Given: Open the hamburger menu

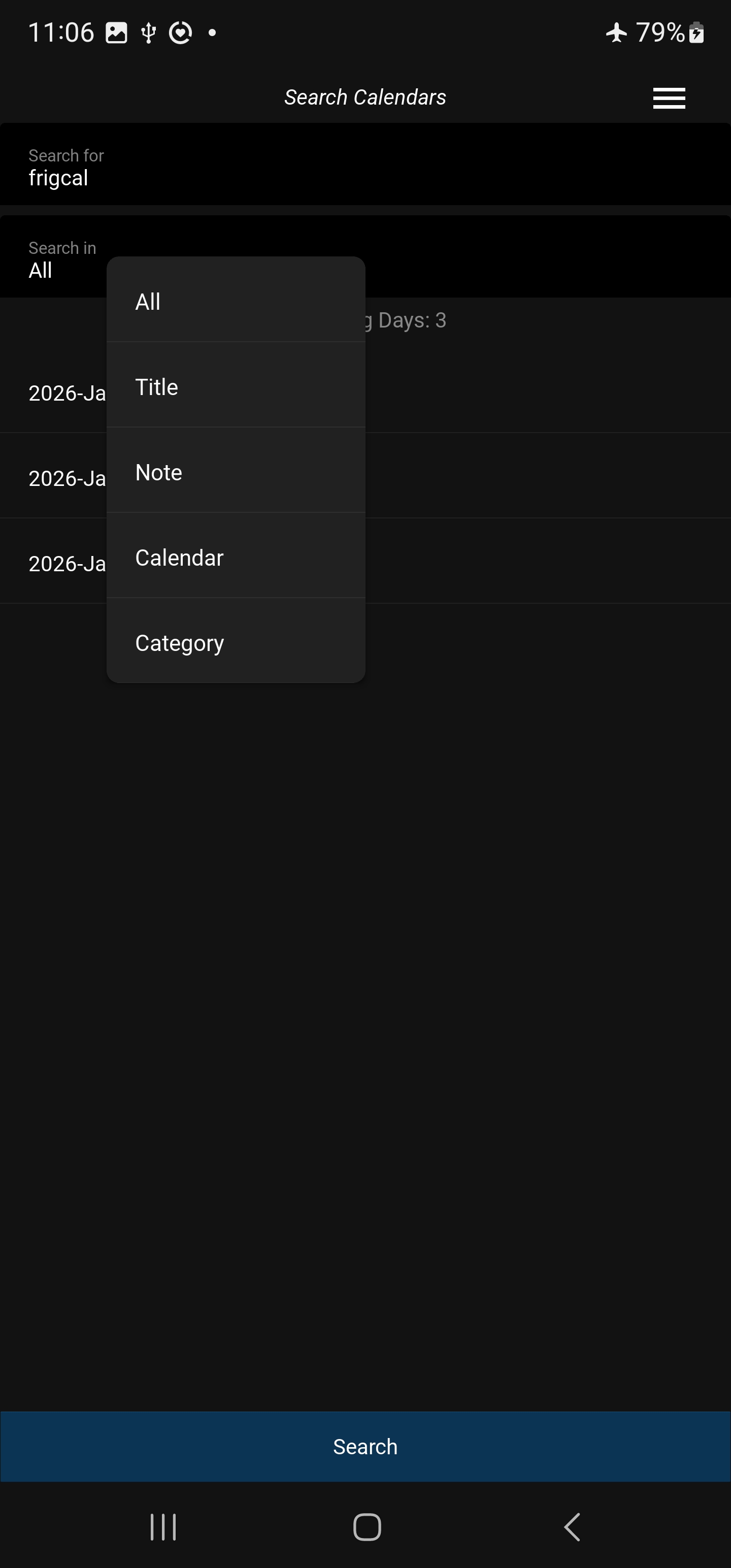Looking at the screenshot, I should tap(669, 98).
